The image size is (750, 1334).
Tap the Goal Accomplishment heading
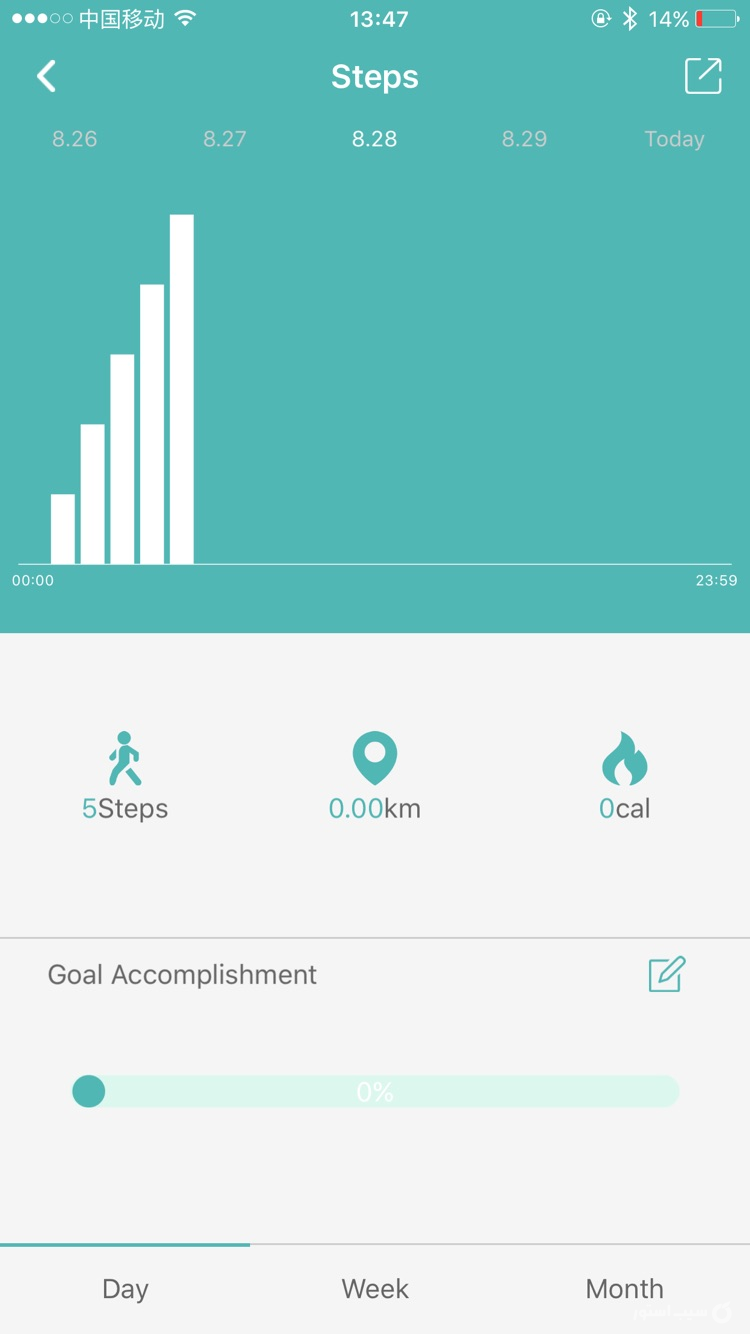(182, 974)
